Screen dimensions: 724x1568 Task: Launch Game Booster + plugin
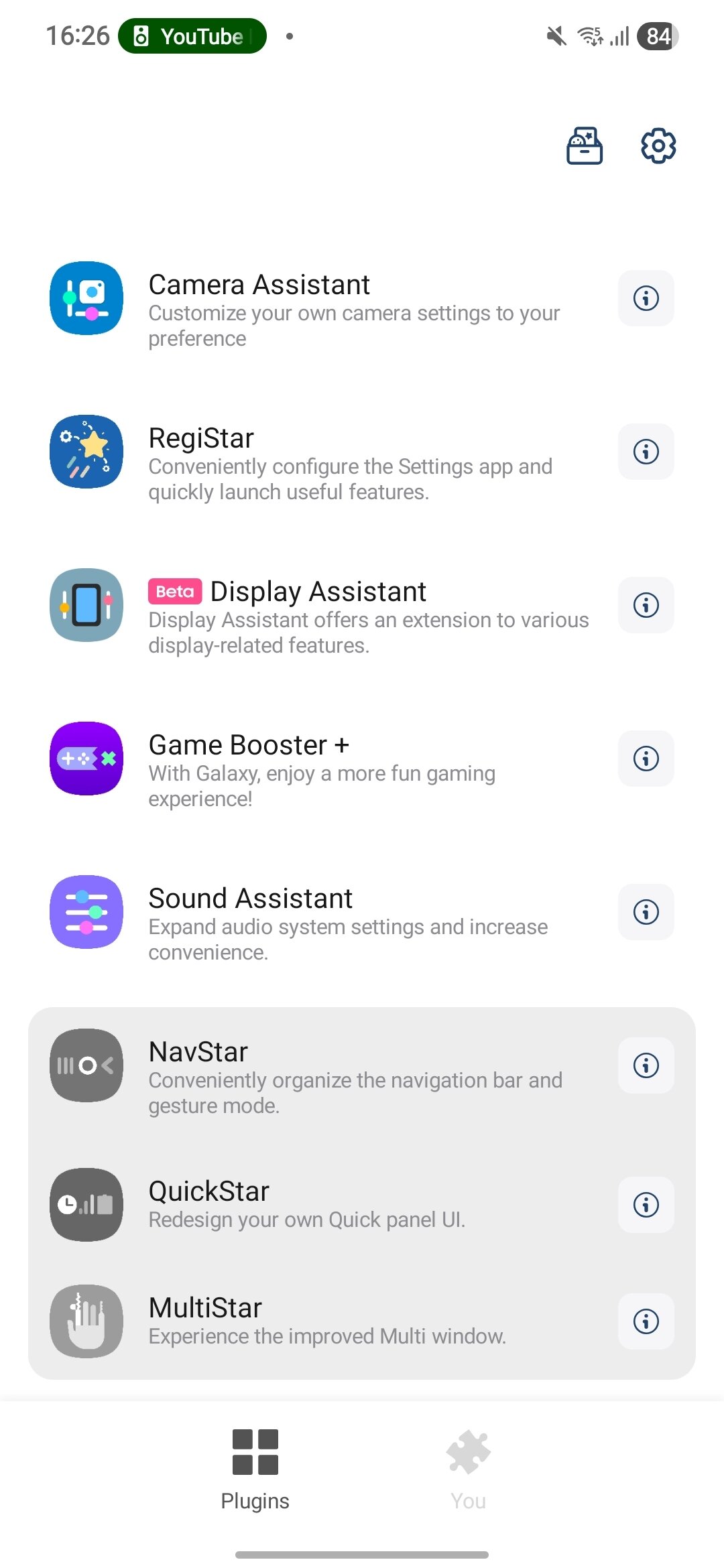tap(322, 769)
